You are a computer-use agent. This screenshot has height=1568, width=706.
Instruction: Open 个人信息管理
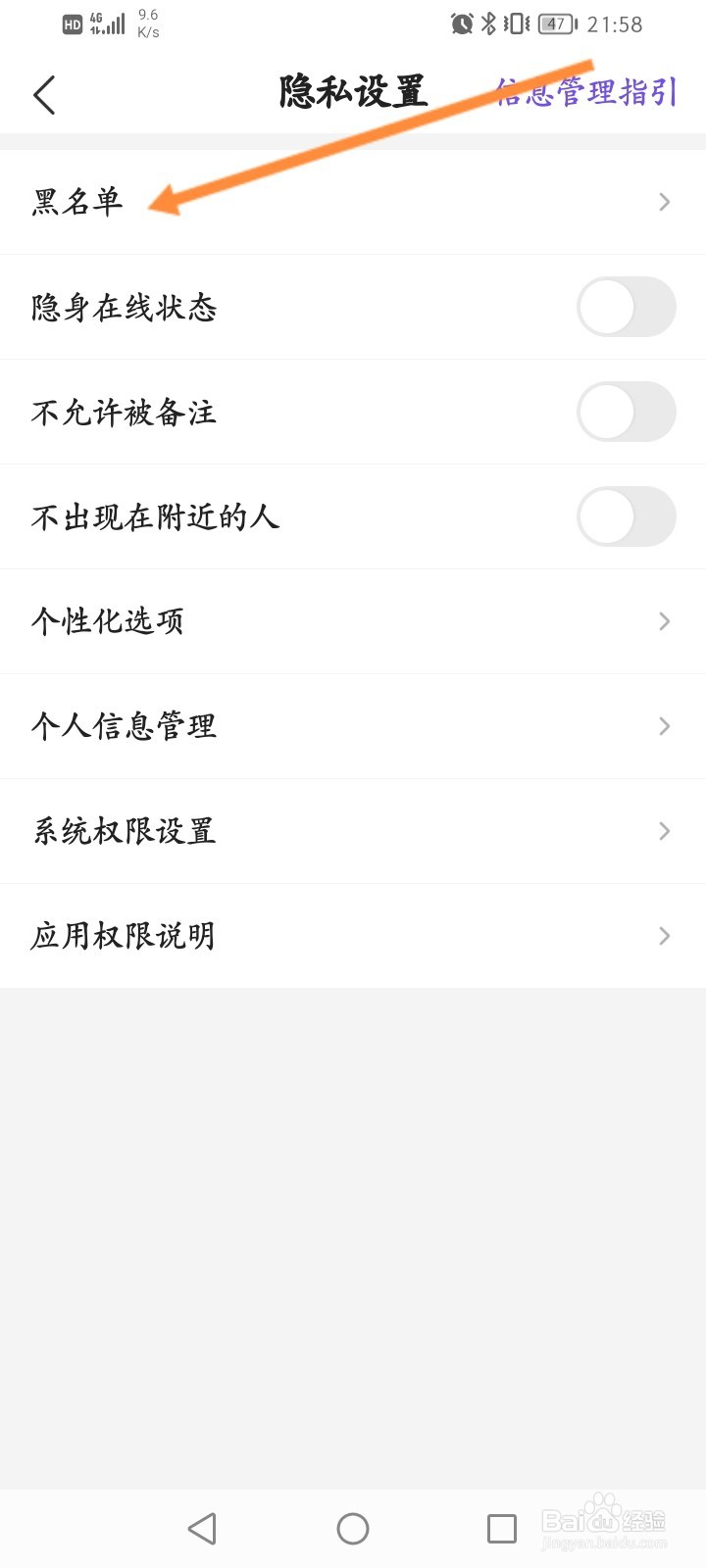point(353,726)
